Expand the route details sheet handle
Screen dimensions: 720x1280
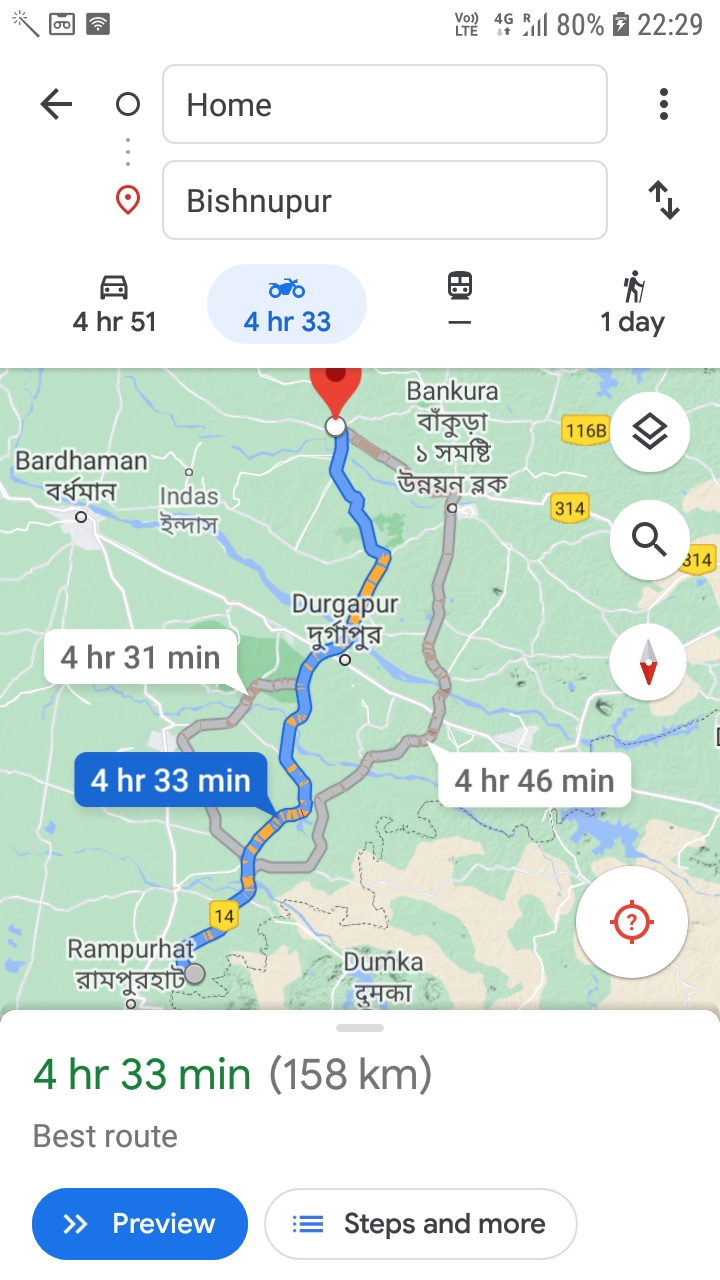pos(360,1027)
